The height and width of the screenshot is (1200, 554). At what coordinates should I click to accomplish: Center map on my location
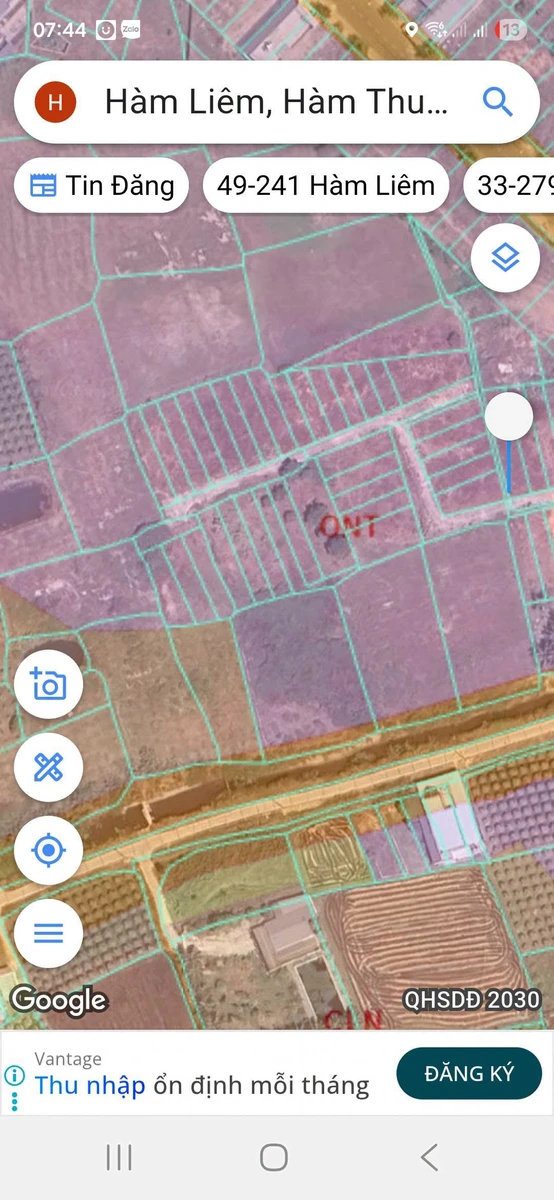(48, 850)
